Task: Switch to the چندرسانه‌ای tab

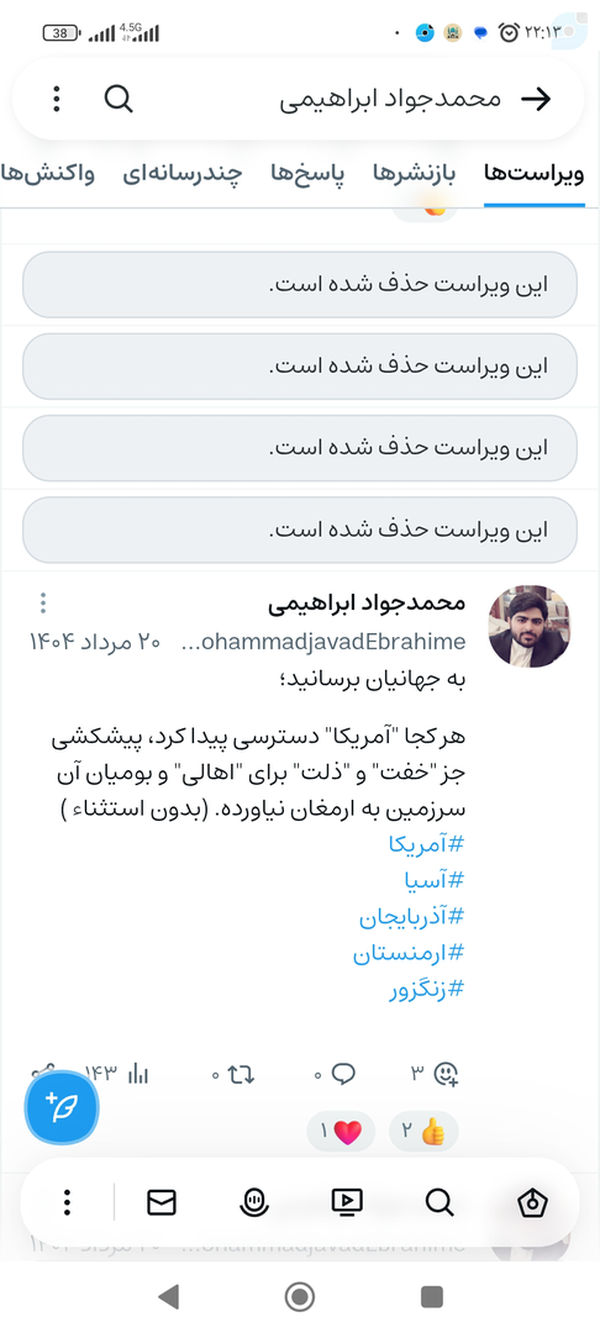Action: (x=182, y=173)
